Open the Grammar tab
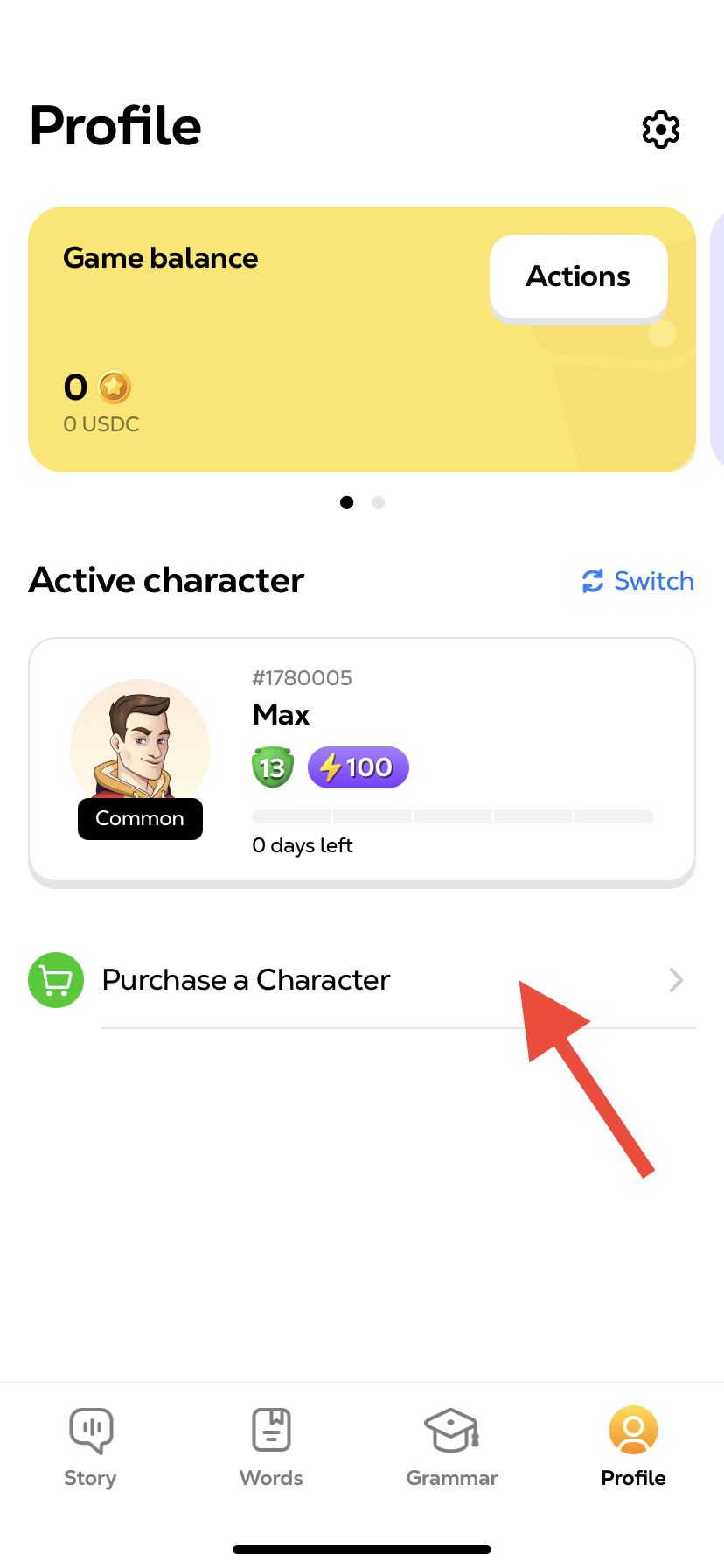 (452, 1447)
